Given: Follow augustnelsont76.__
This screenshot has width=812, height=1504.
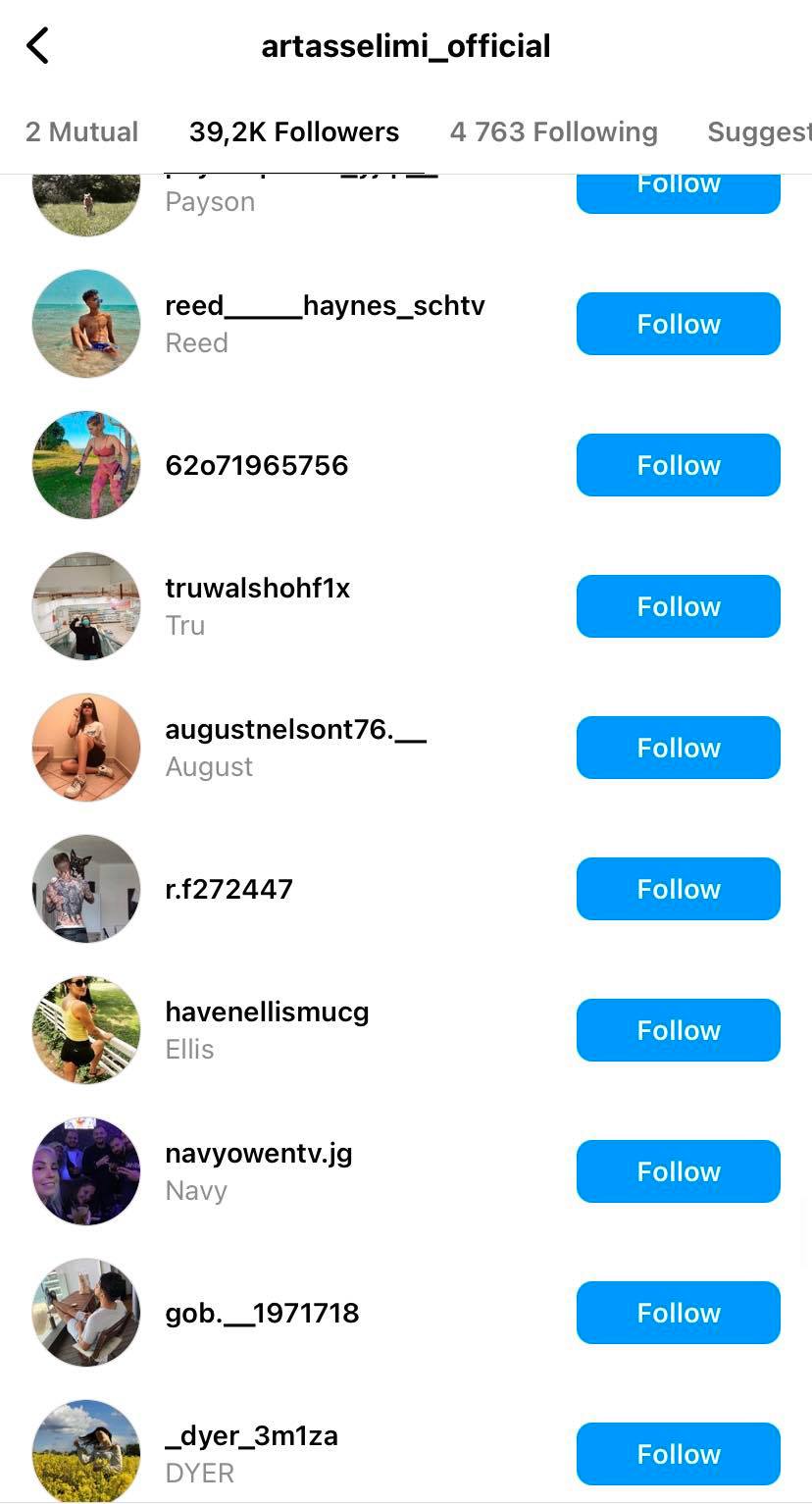Looking at the screenshot, I should (x=678, y=748).
